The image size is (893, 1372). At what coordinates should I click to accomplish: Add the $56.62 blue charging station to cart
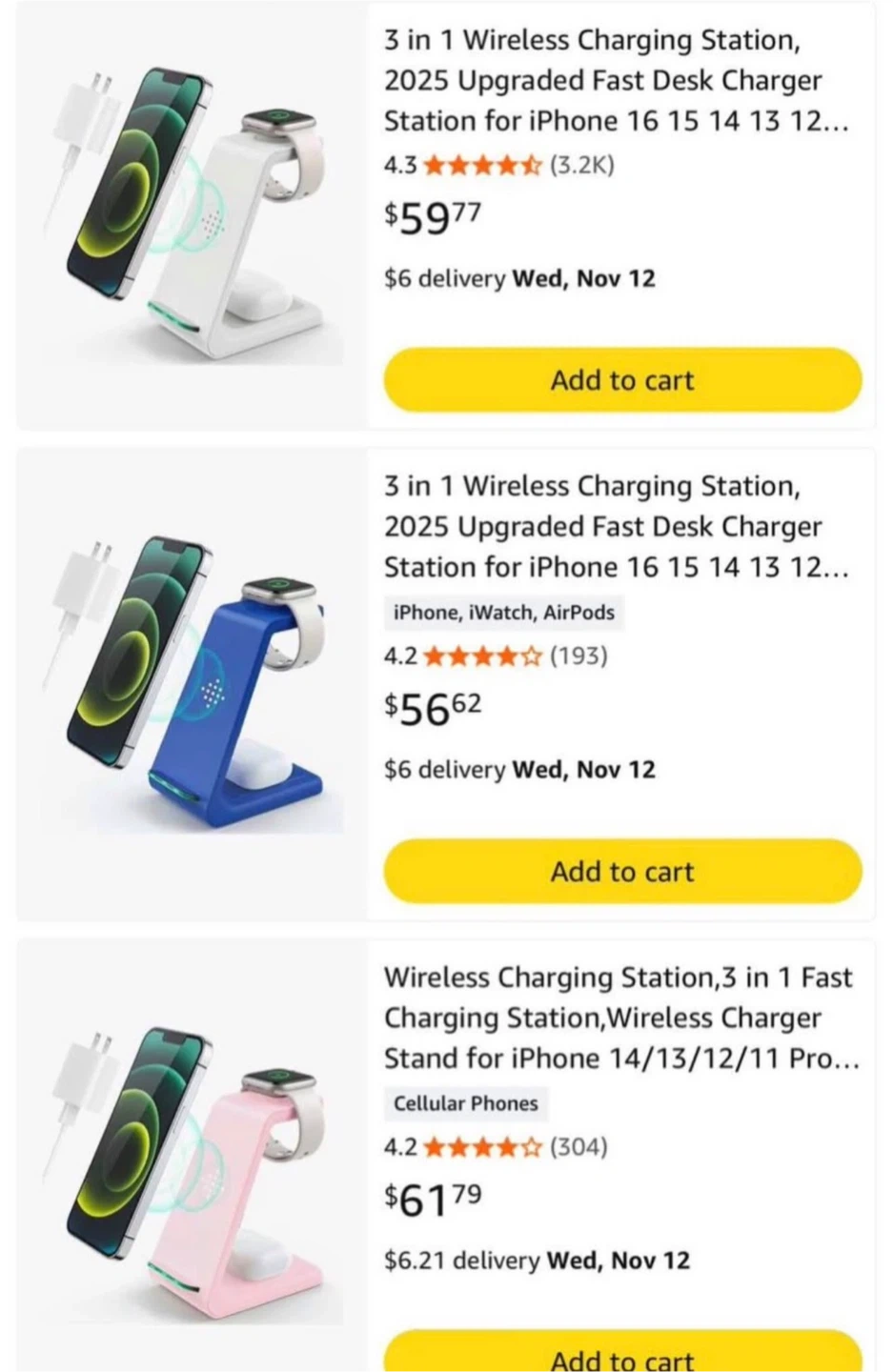(622, 872)
